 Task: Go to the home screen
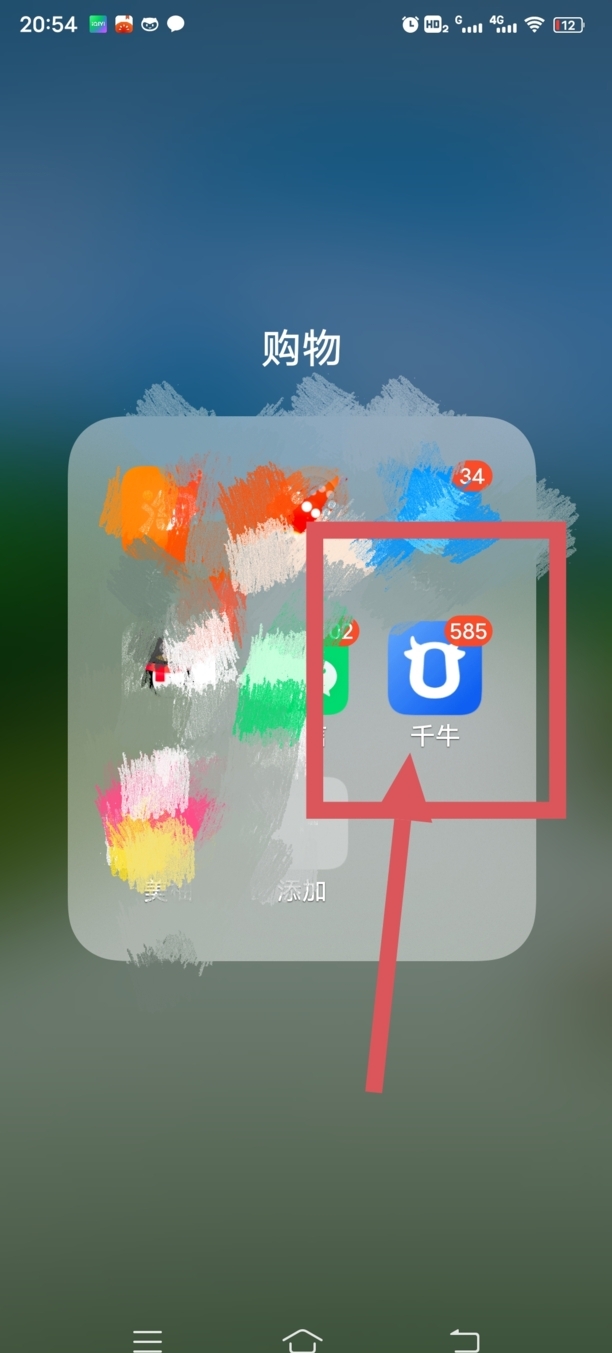[303, 1339]
